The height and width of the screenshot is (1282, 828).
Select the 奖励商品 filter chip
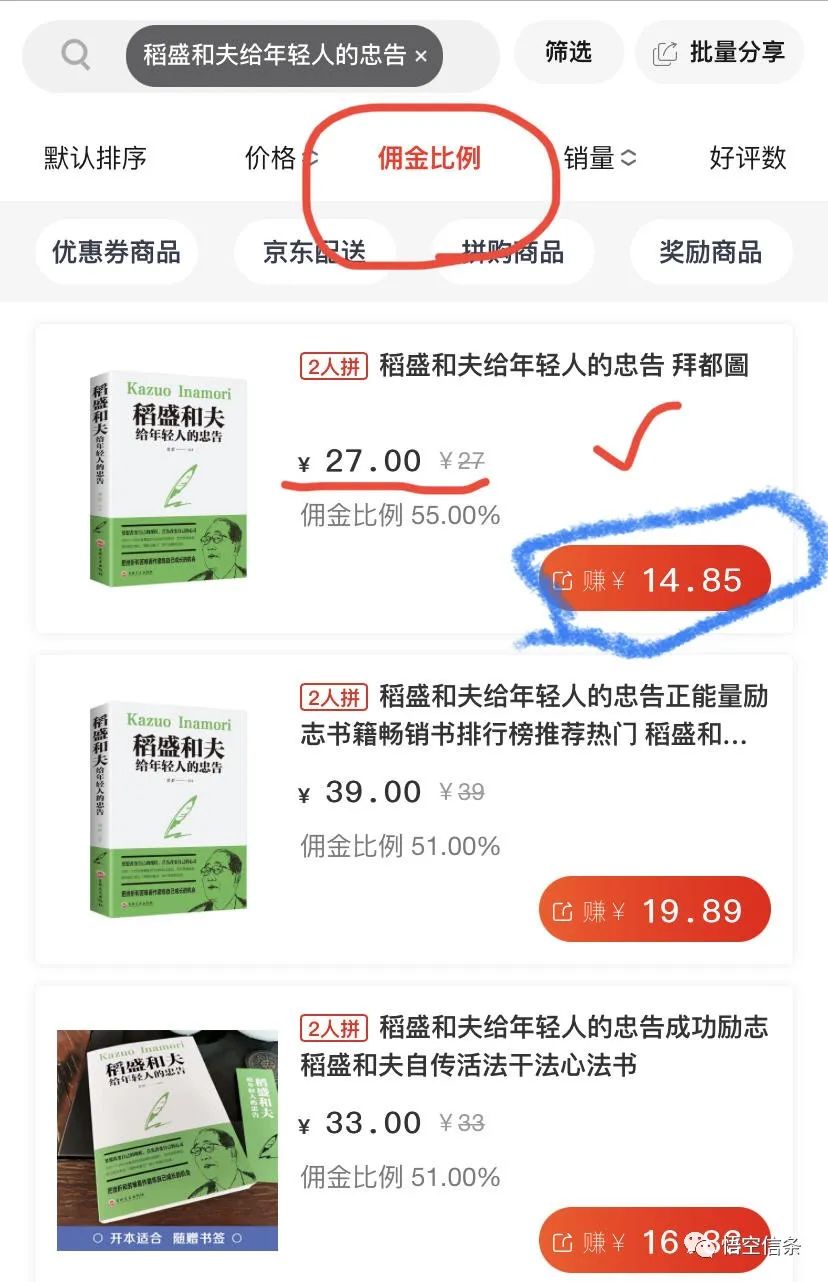click(x=710, y=252)
